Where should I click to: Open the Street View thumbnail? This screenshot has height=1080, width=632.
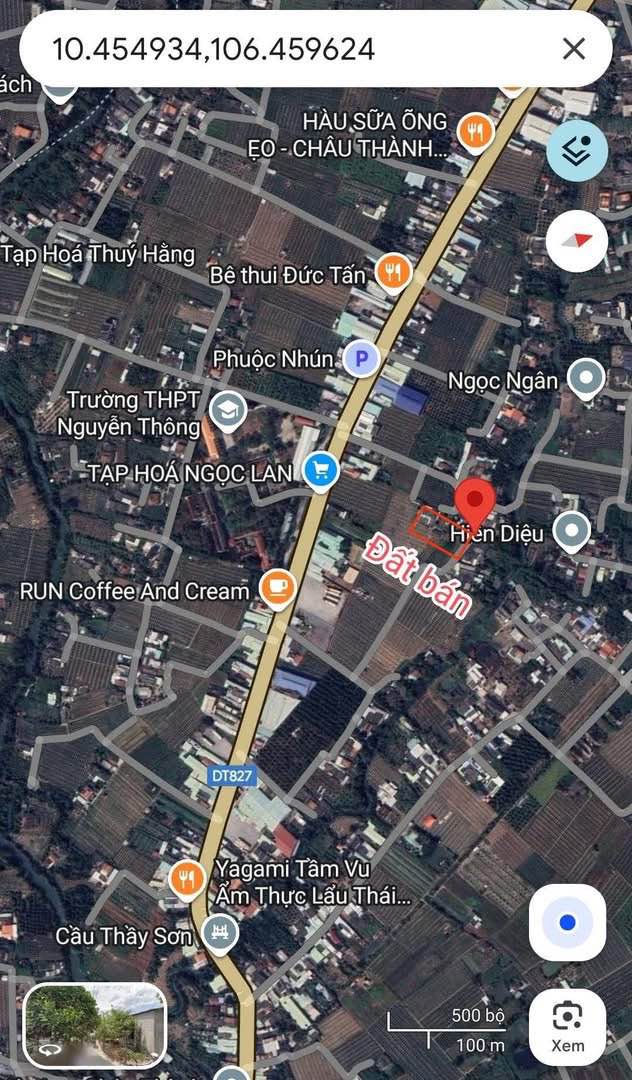coord(95,1025)
